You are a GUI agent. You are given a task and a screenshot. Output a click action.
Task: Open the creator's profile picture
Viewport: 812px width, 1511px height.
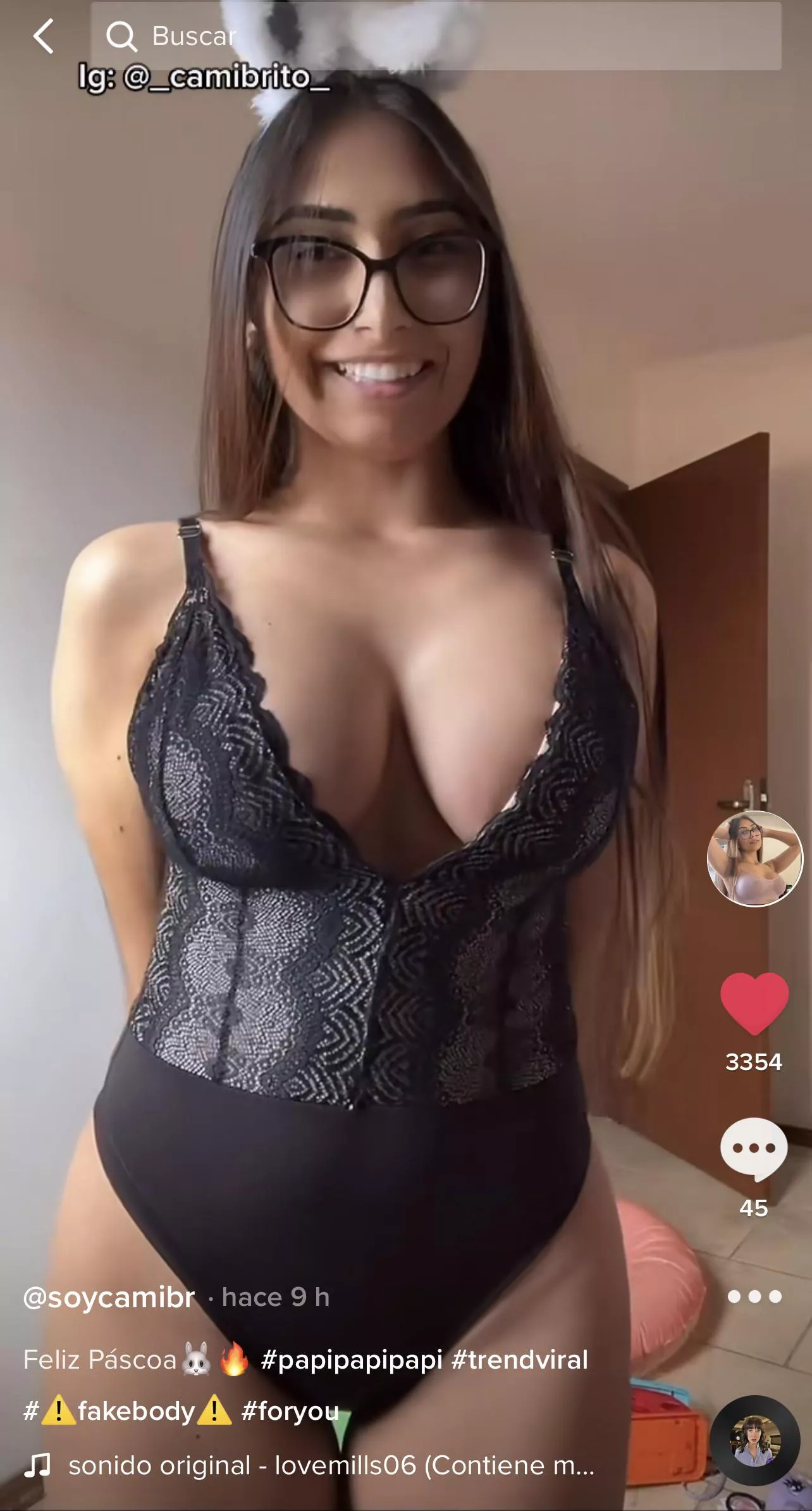coord(754,859)
